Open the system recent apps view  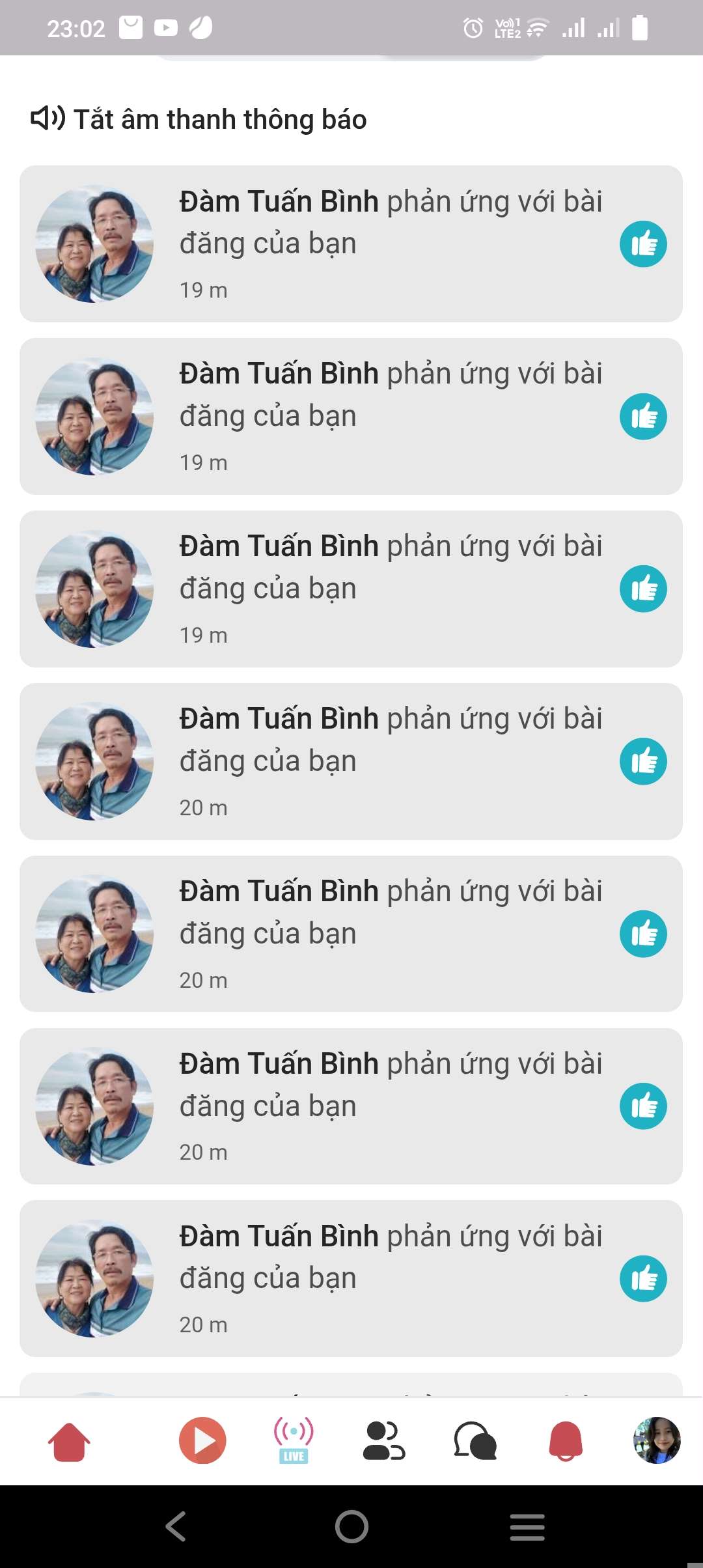click(527, 1526)
